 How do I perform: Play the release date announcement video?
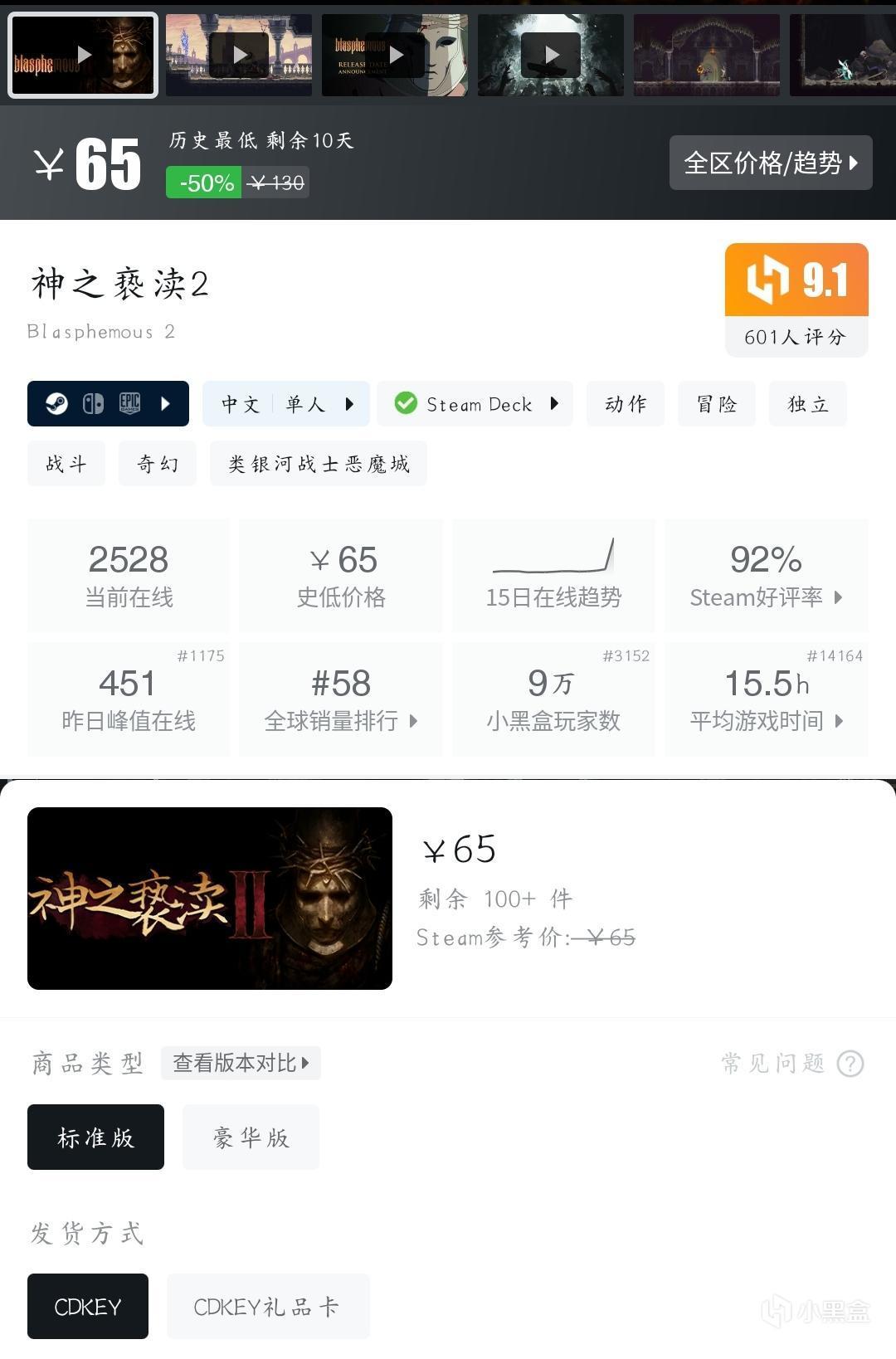(x=395, y=55)
